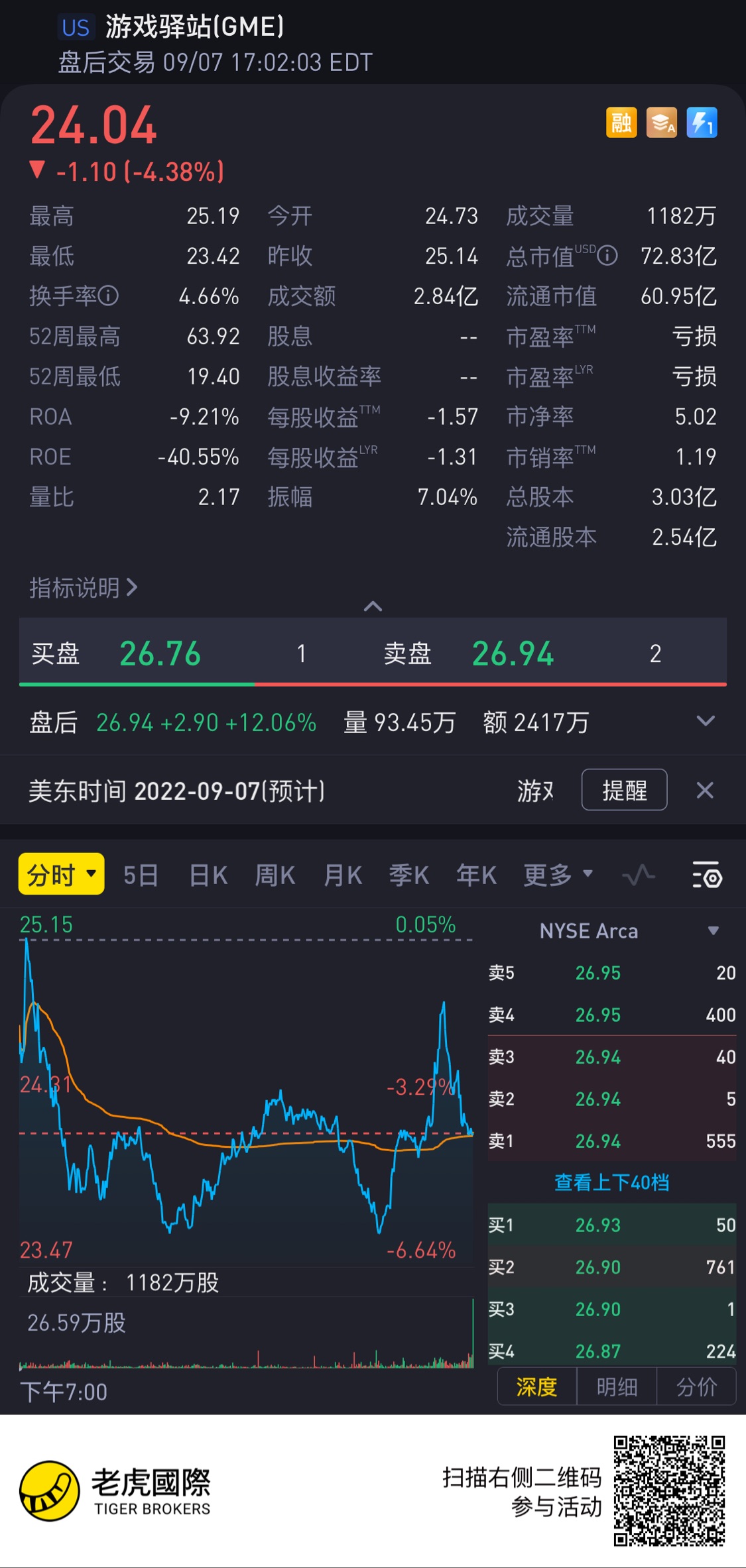Open the 指标说明 indicator explanation
Viewport: 746px width, 1568px height.
pos(84,587)
